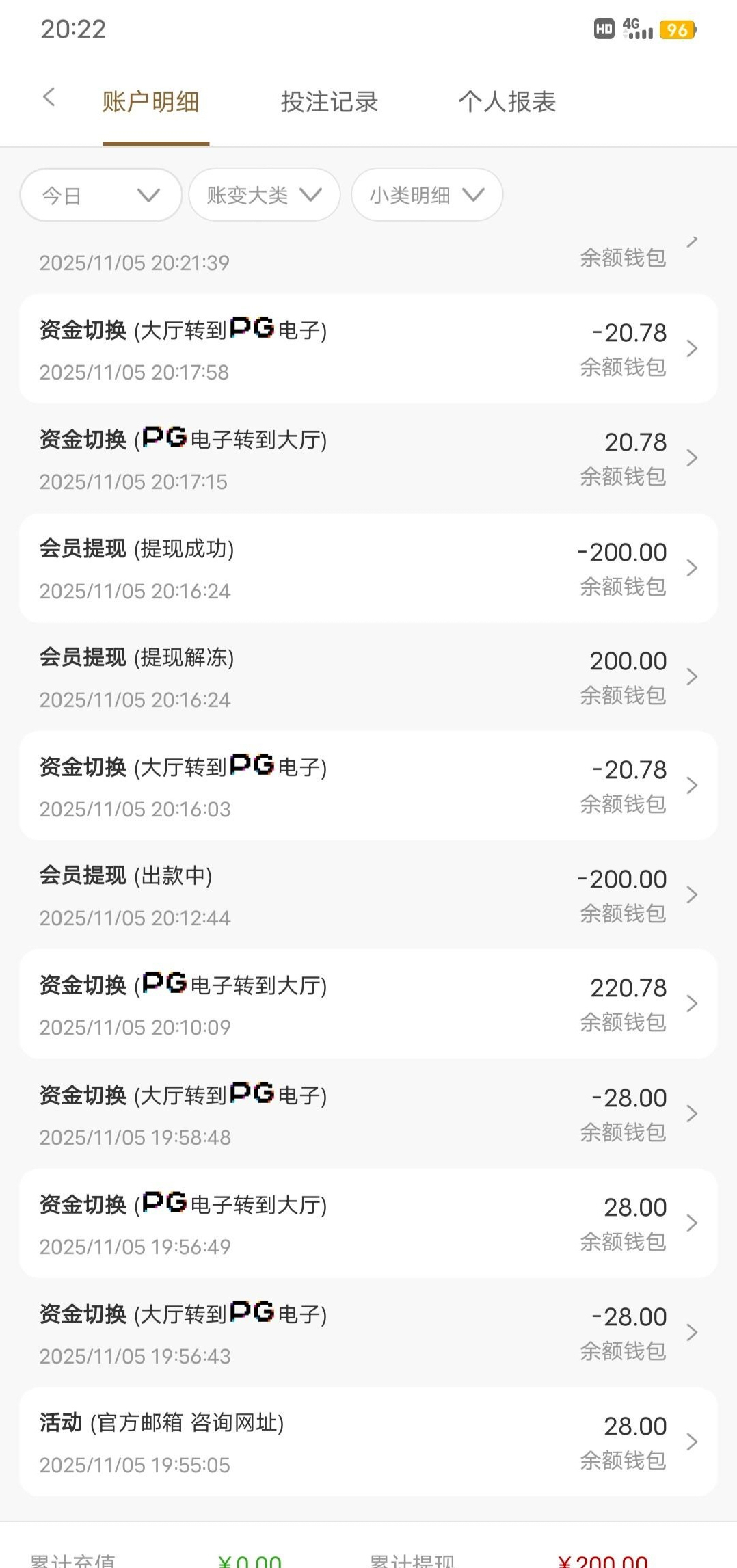Image resolution: width=737 pixels, height=1568 pixels.
Task: Go back using the top-left arrow
Action: (49, 97)
